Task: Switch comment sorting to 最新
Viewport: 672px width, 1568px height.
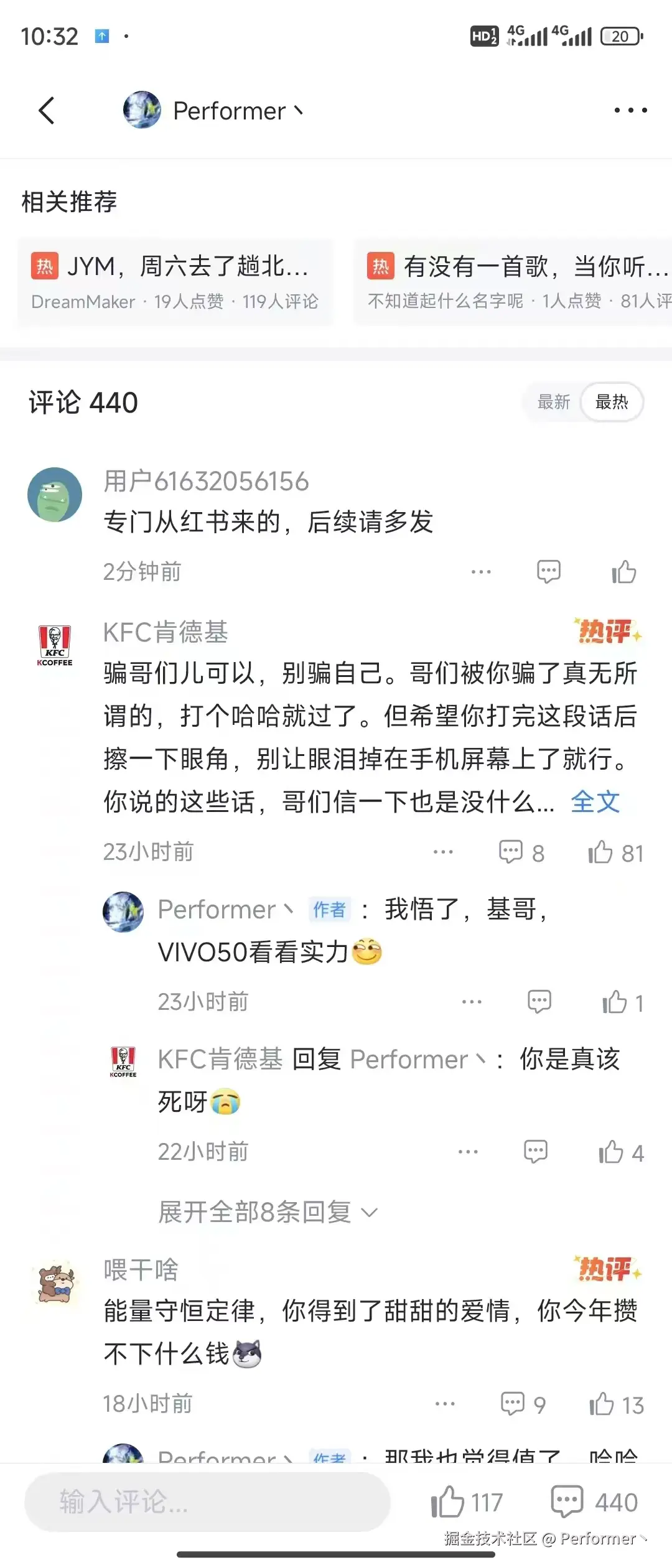Action: (553, 402)
